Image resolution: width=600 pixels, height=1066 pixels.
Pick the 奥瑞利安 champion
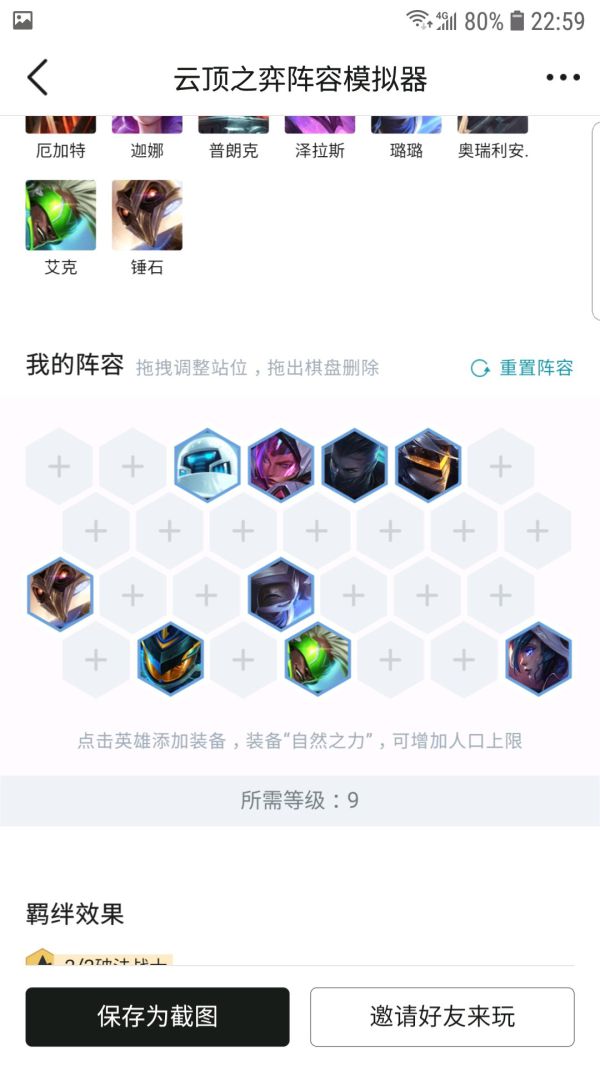point(493,136)
